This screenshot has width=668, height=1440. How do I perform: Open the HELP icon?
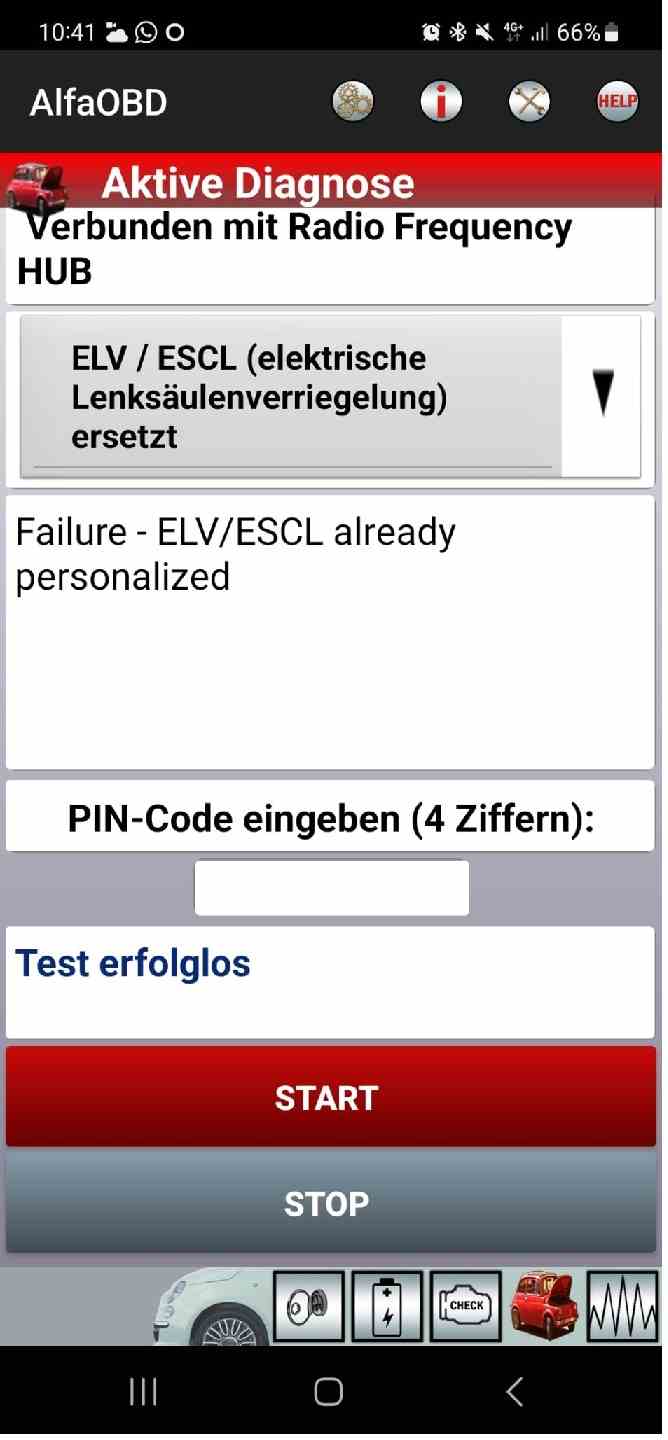617,102
